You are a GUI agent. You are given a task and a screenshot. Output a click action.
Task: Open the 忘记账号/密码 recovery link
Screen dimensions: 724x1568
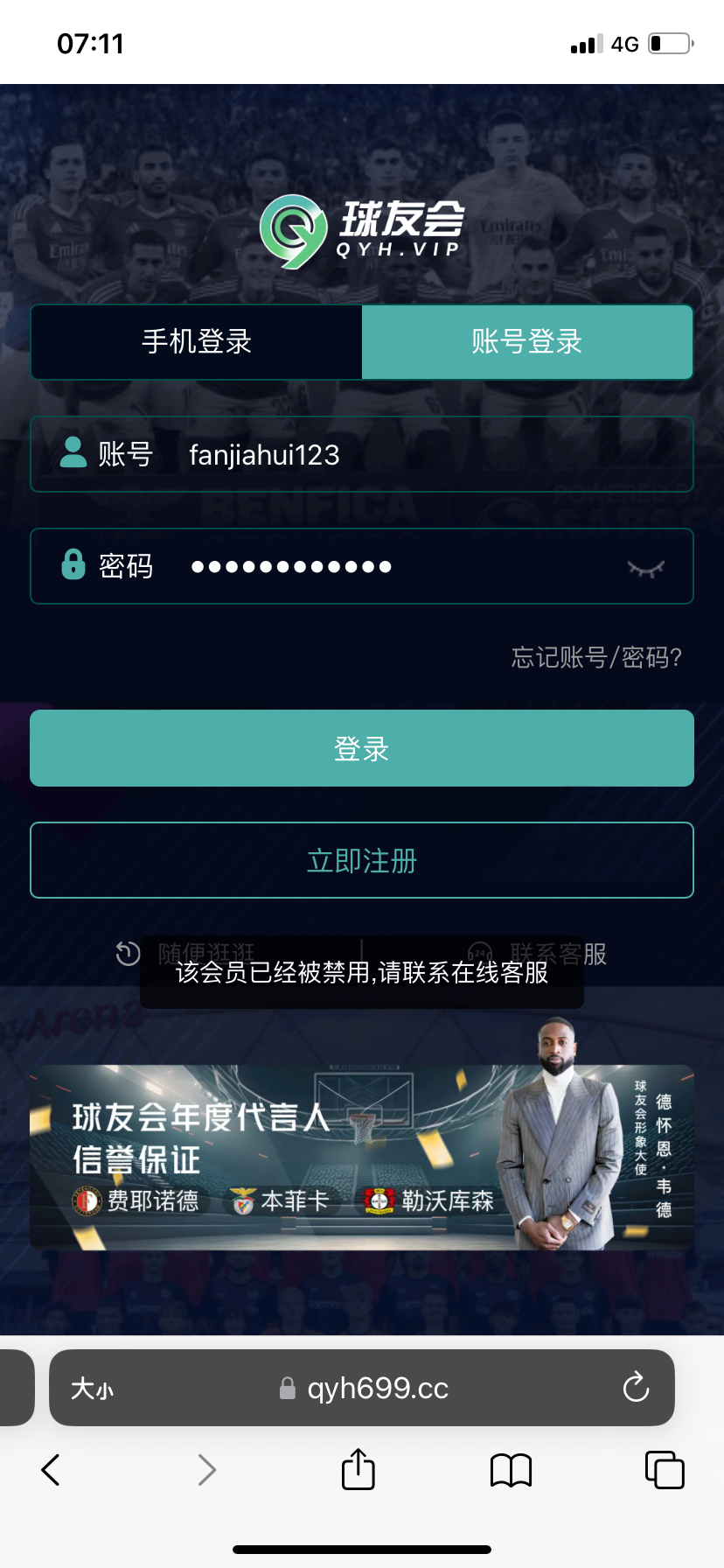[597, 656]
